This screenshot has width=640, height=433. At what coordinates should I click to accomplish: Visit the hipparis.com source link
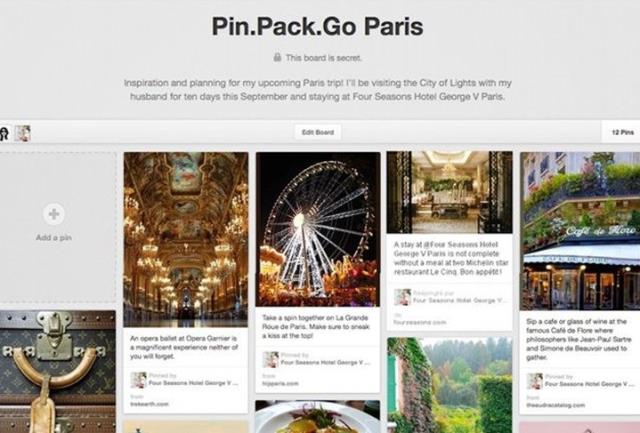[x=280, y=384]
